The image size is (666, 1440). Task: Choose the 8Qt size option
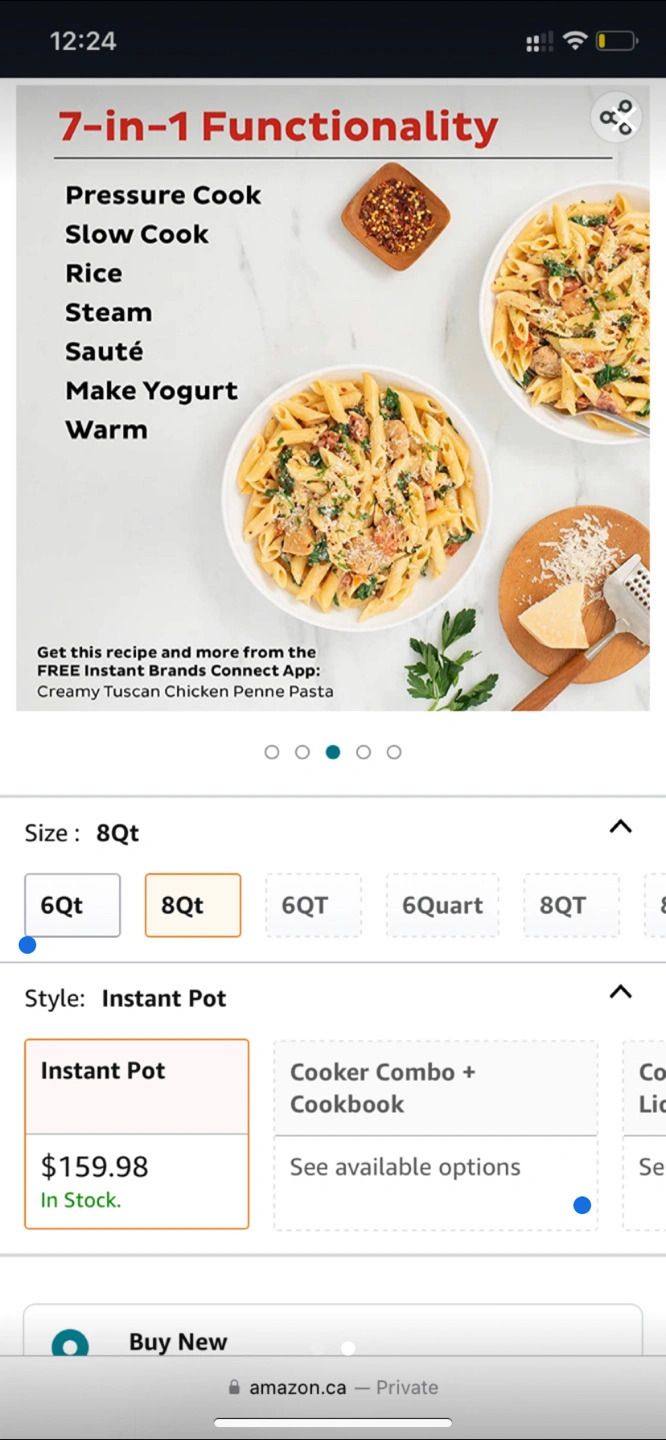pyautogui.click(x=193, y=905)
